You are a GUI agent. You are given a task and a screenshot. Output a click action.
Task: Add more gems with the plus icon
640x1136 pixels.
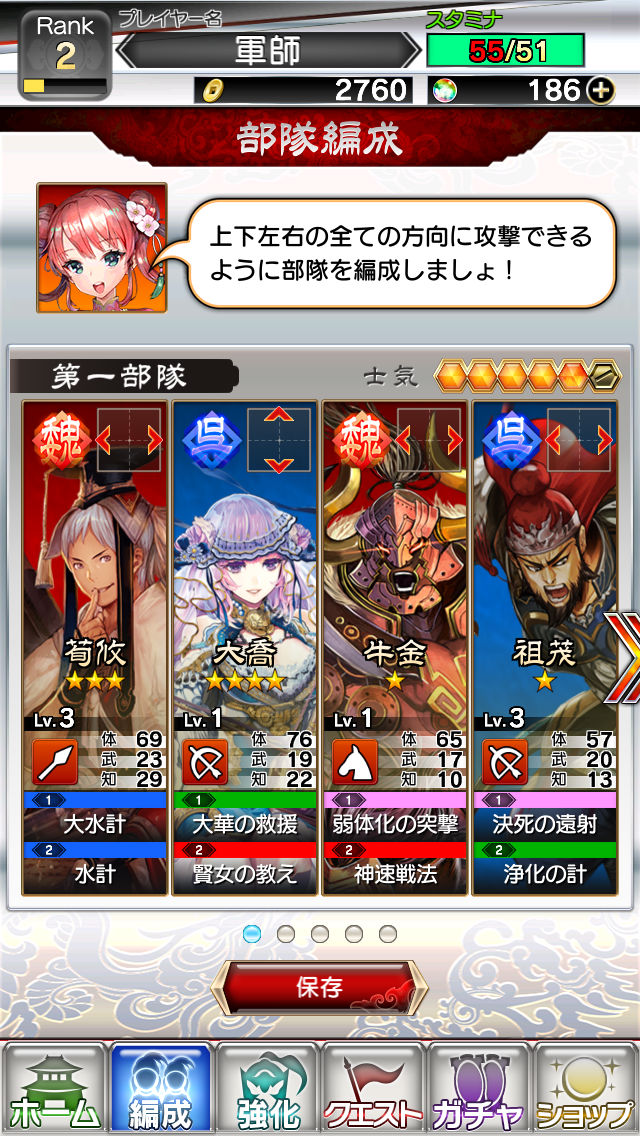coord(602,90)
